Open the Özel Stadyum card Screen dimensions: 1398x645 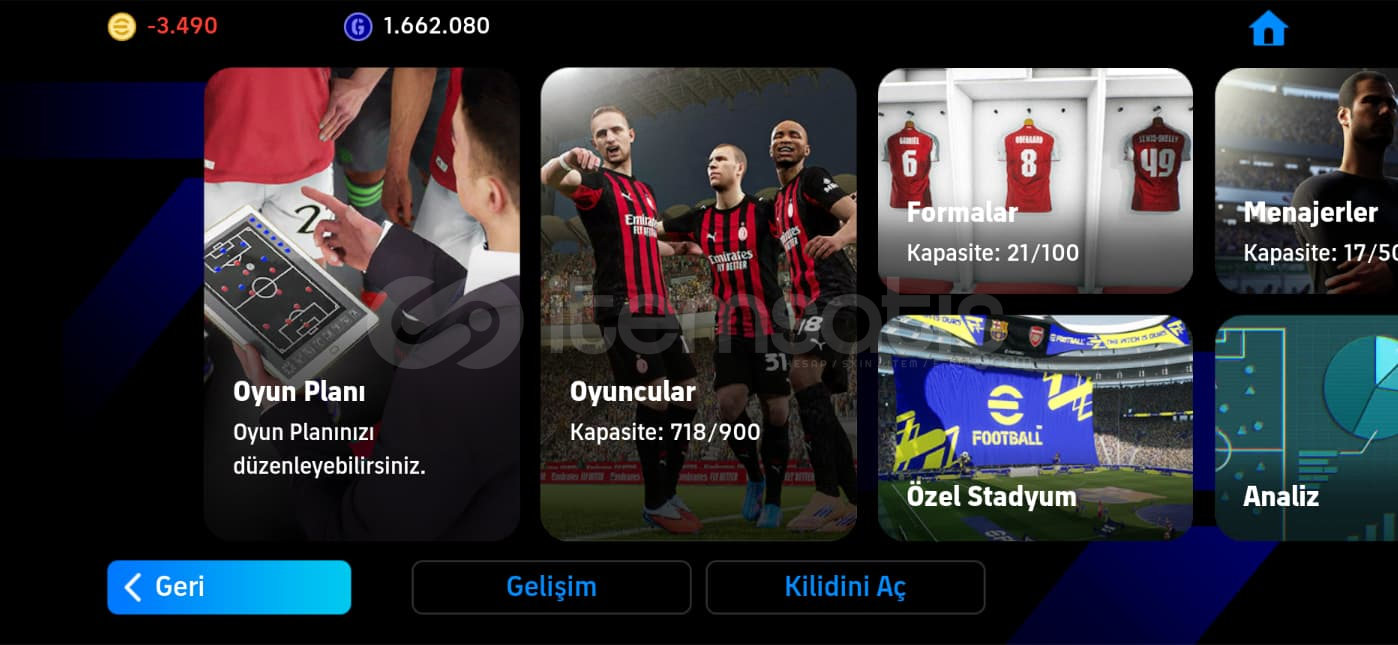pyautogui.click(x=1035, y=428)
